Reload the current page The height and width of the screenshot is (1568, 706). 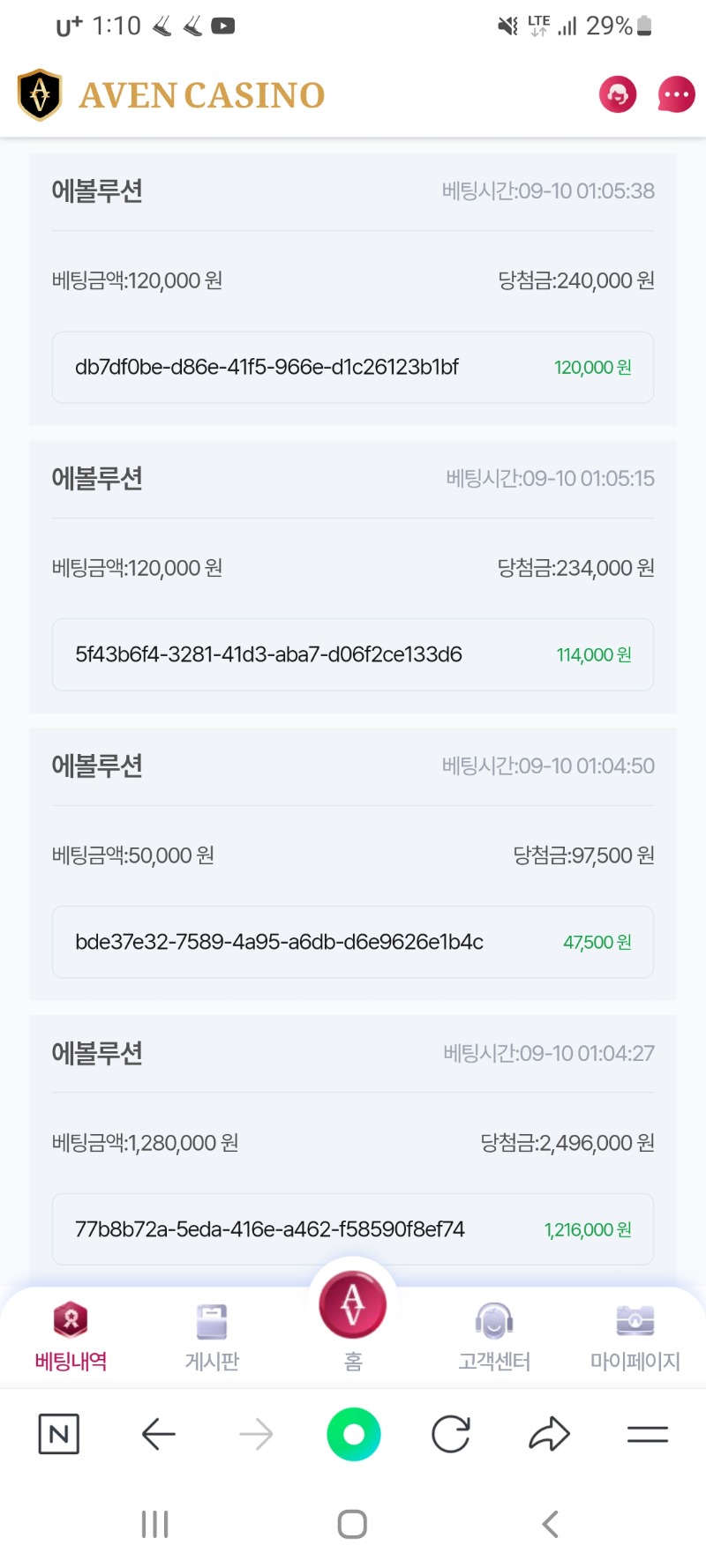pyautogui.click(x=451, y=1434)
